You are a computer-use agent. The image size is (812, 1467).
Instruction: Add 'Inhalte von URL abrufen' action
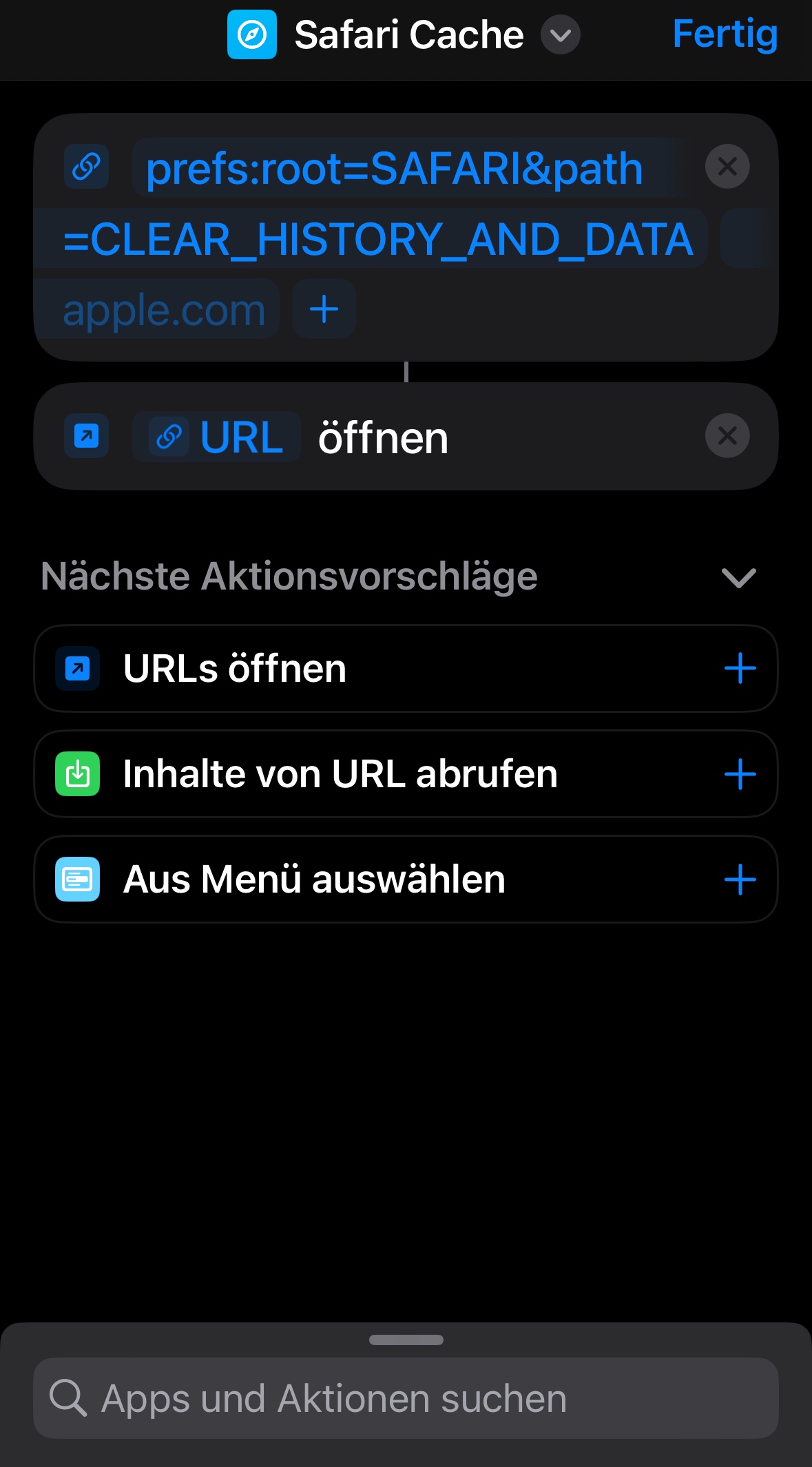click(740, 774)
